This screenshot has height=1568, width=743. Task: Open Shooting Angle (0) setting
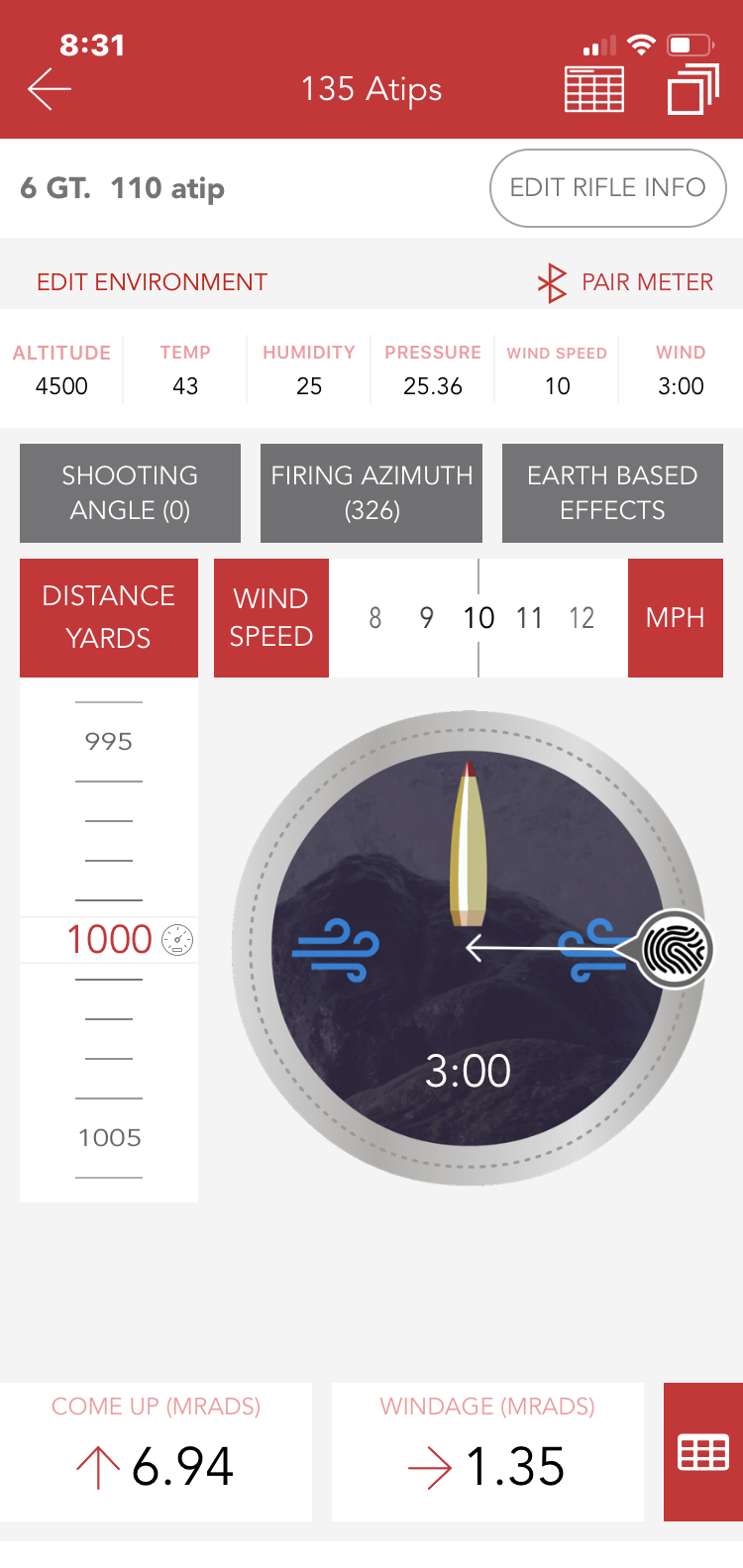(130, 492)
